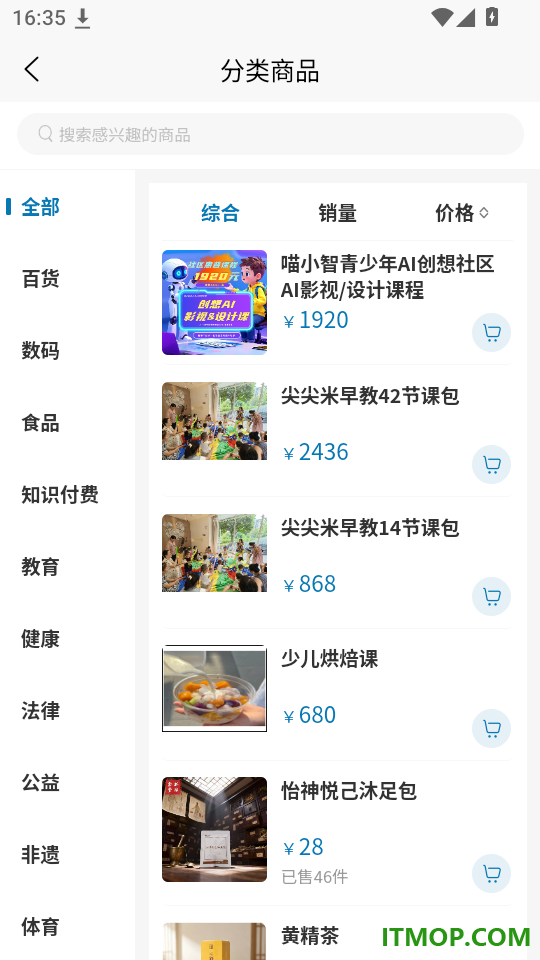
Task: Show the 食品 category
Action: pos(40,422)
